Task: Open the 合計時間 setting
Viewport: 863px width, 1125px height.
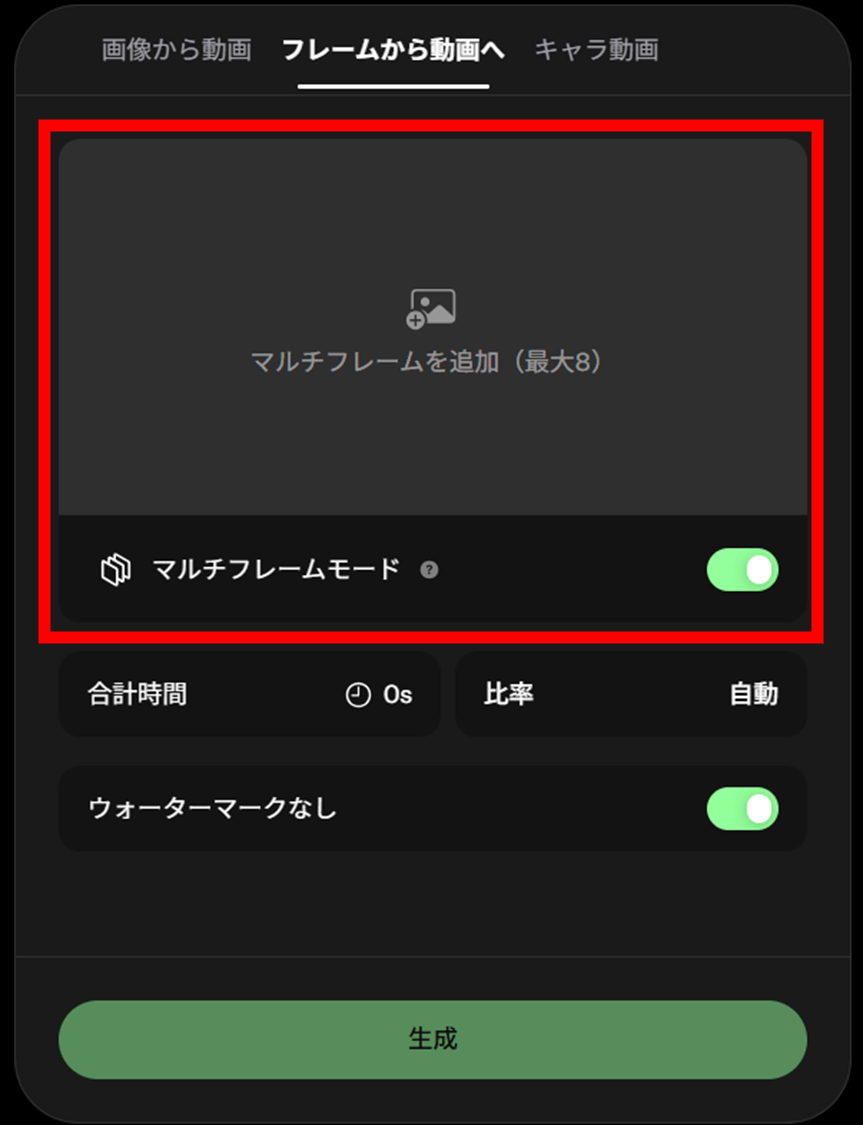Action: [249, 694]
